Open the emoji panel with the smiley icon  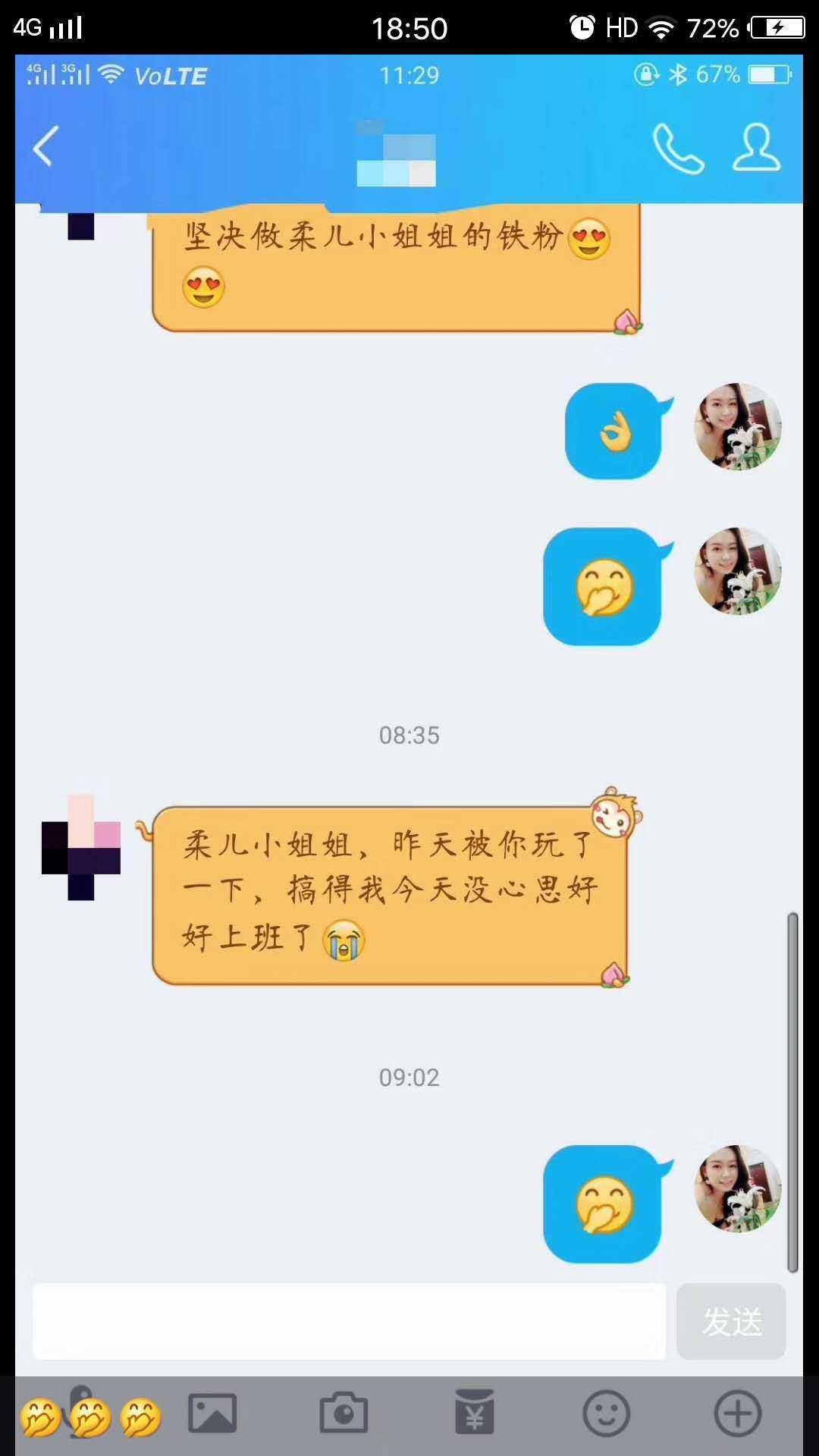coord(604,1412)
